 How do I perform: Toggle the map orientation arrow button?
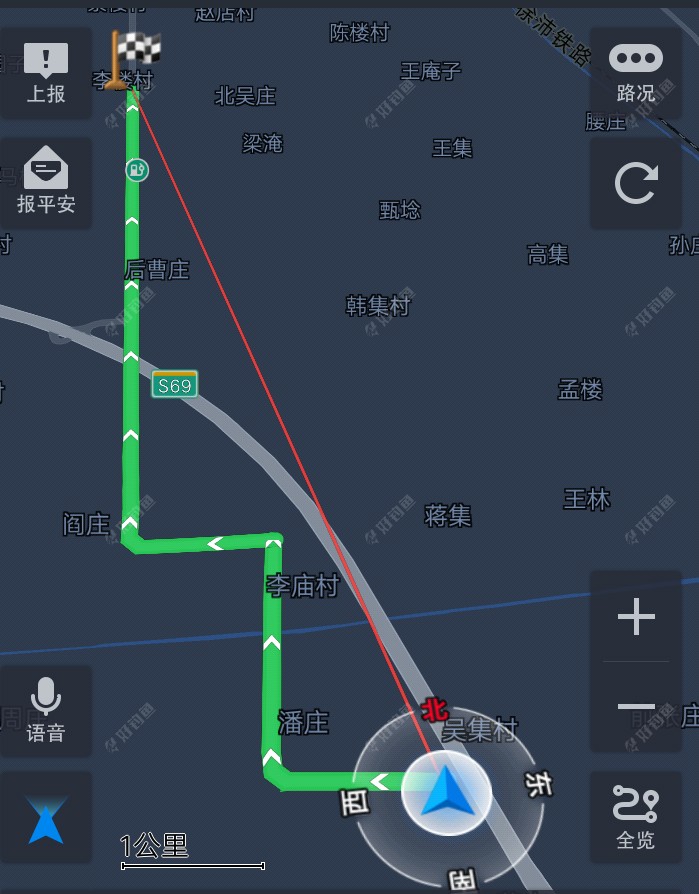46,818
